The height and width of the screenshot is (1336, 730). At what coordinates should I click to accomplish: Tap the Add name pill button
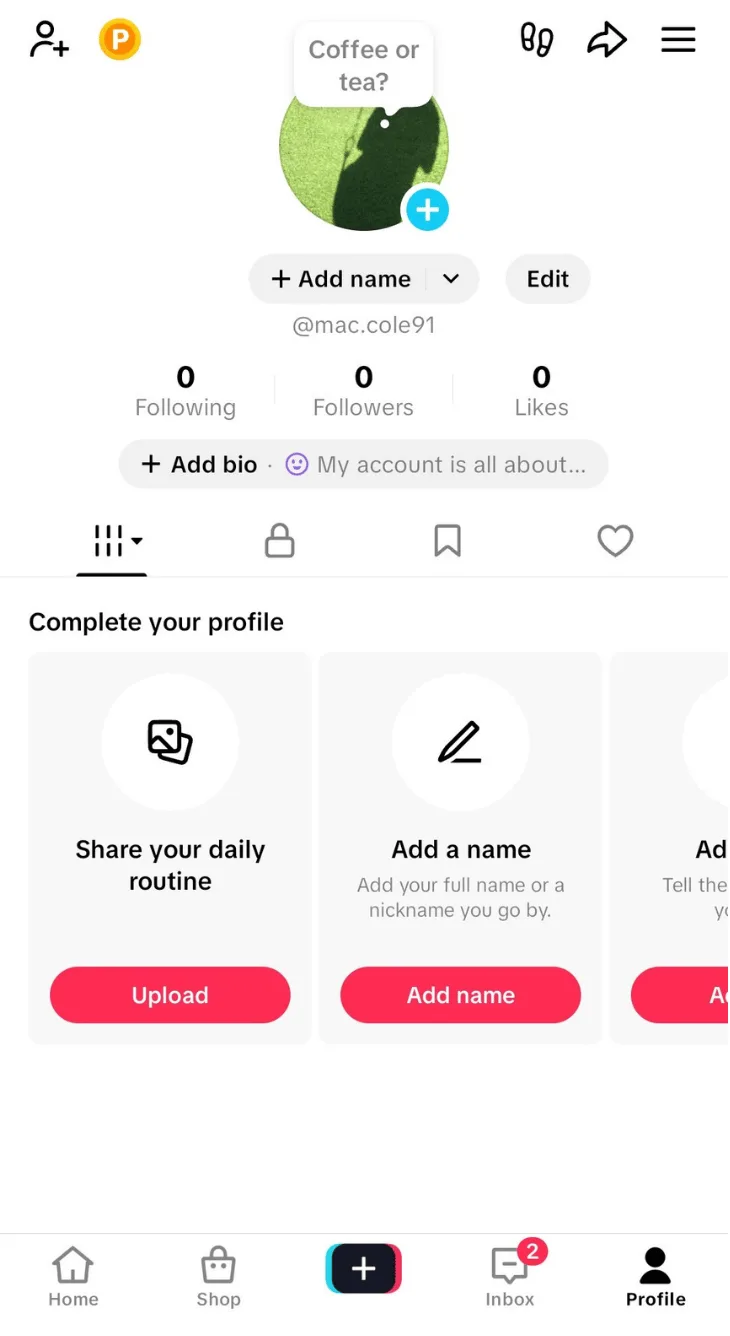[341, 279]
